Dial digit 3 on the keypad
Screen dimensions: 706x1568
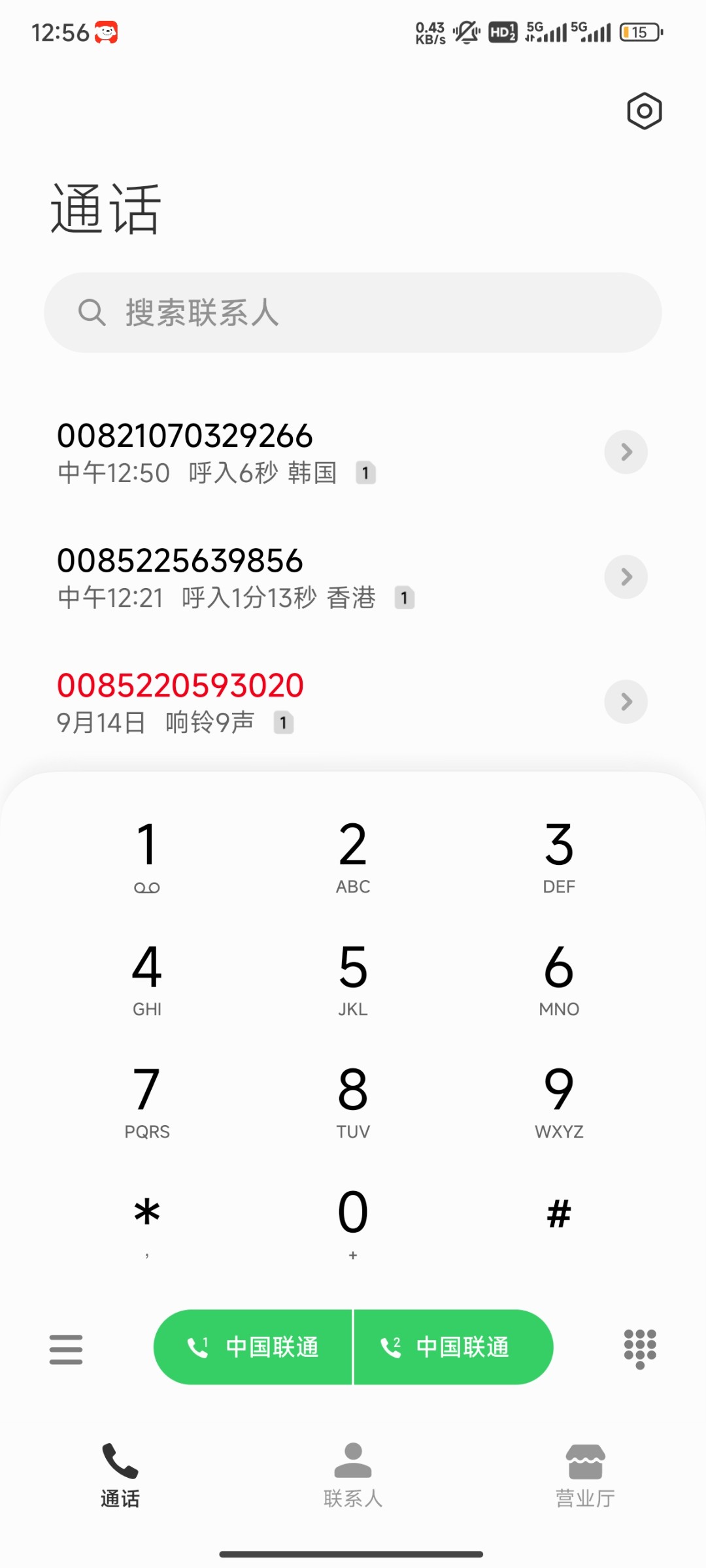click(559, 857)
